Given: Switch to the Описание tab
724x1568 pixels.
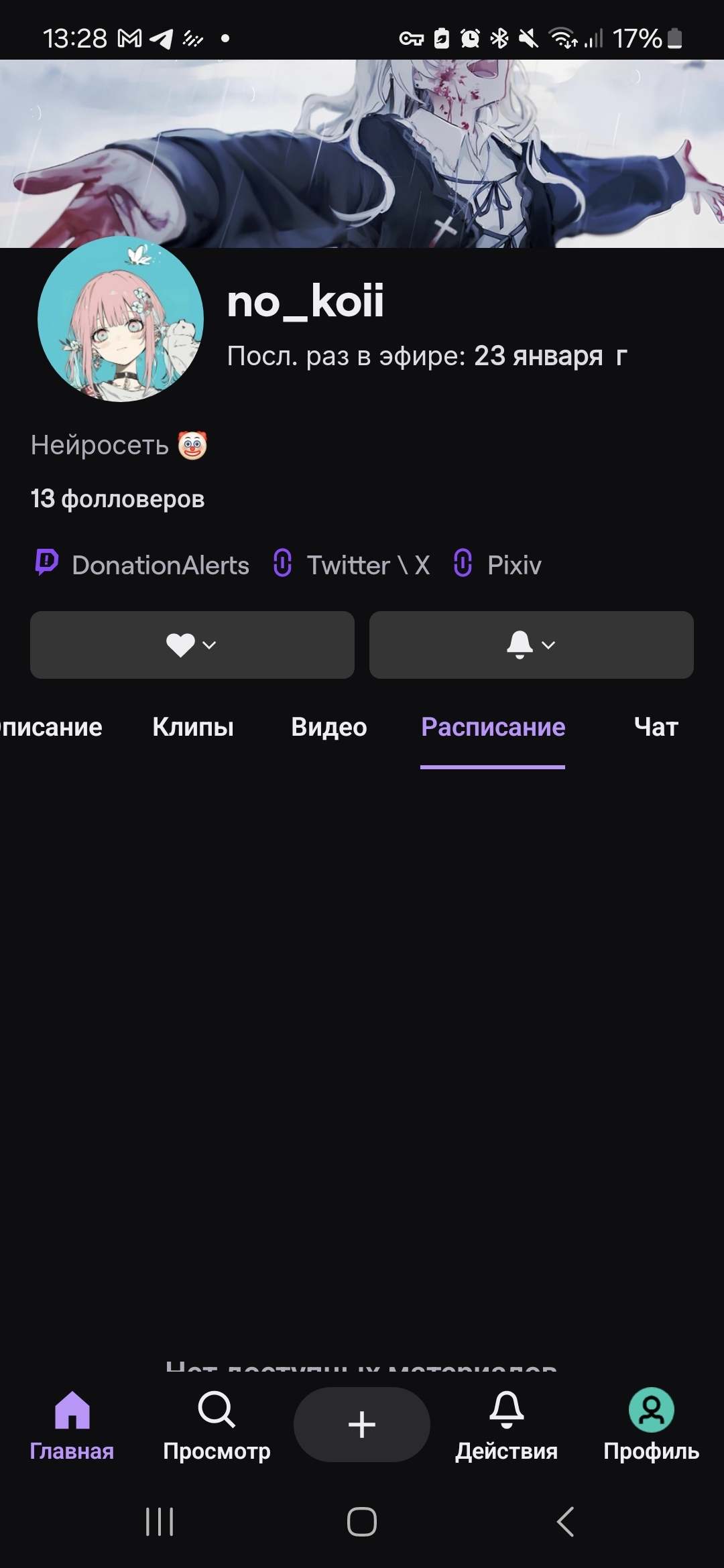Looking at the screenshot, I should coord(51,727).
